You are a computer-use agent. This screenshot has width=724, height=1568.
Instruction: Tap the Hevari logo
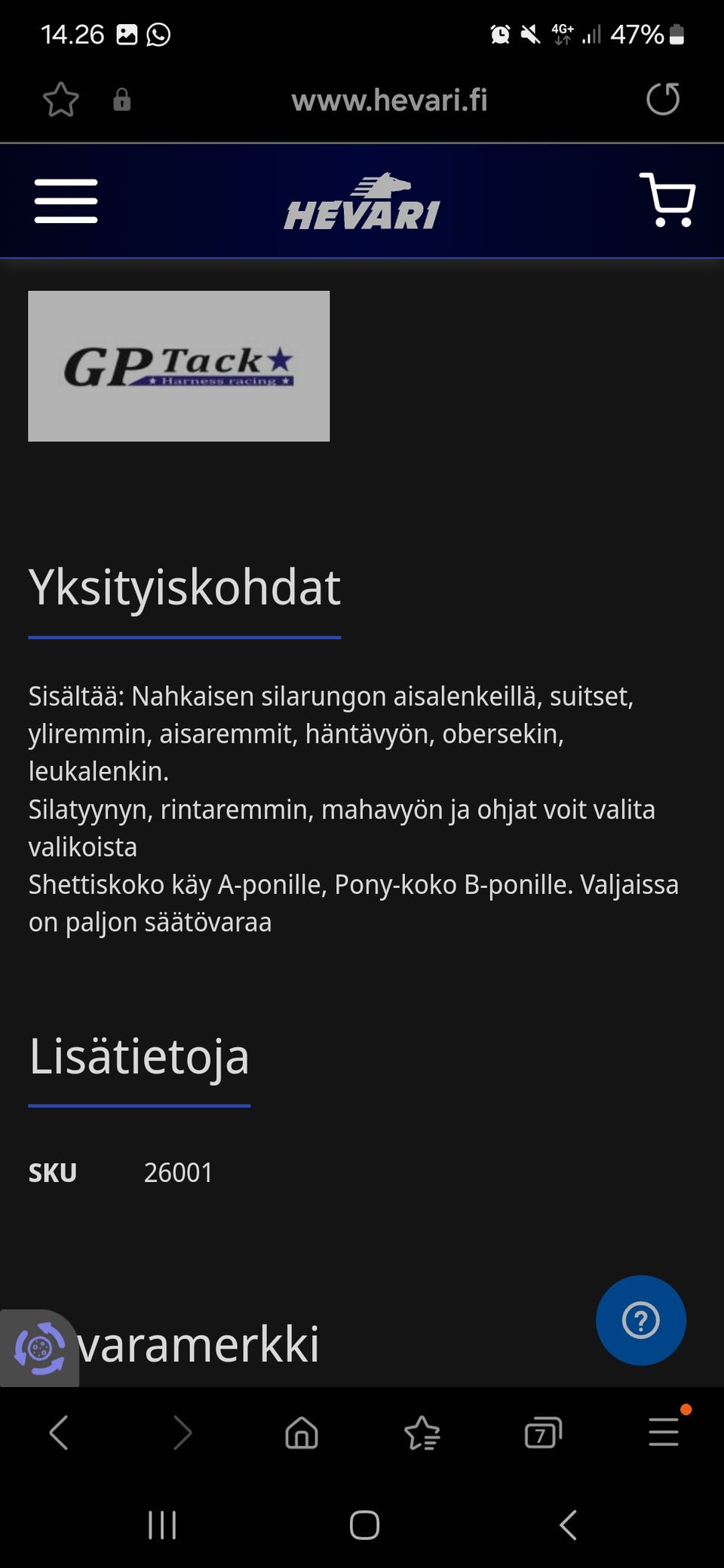coord(362,201)
